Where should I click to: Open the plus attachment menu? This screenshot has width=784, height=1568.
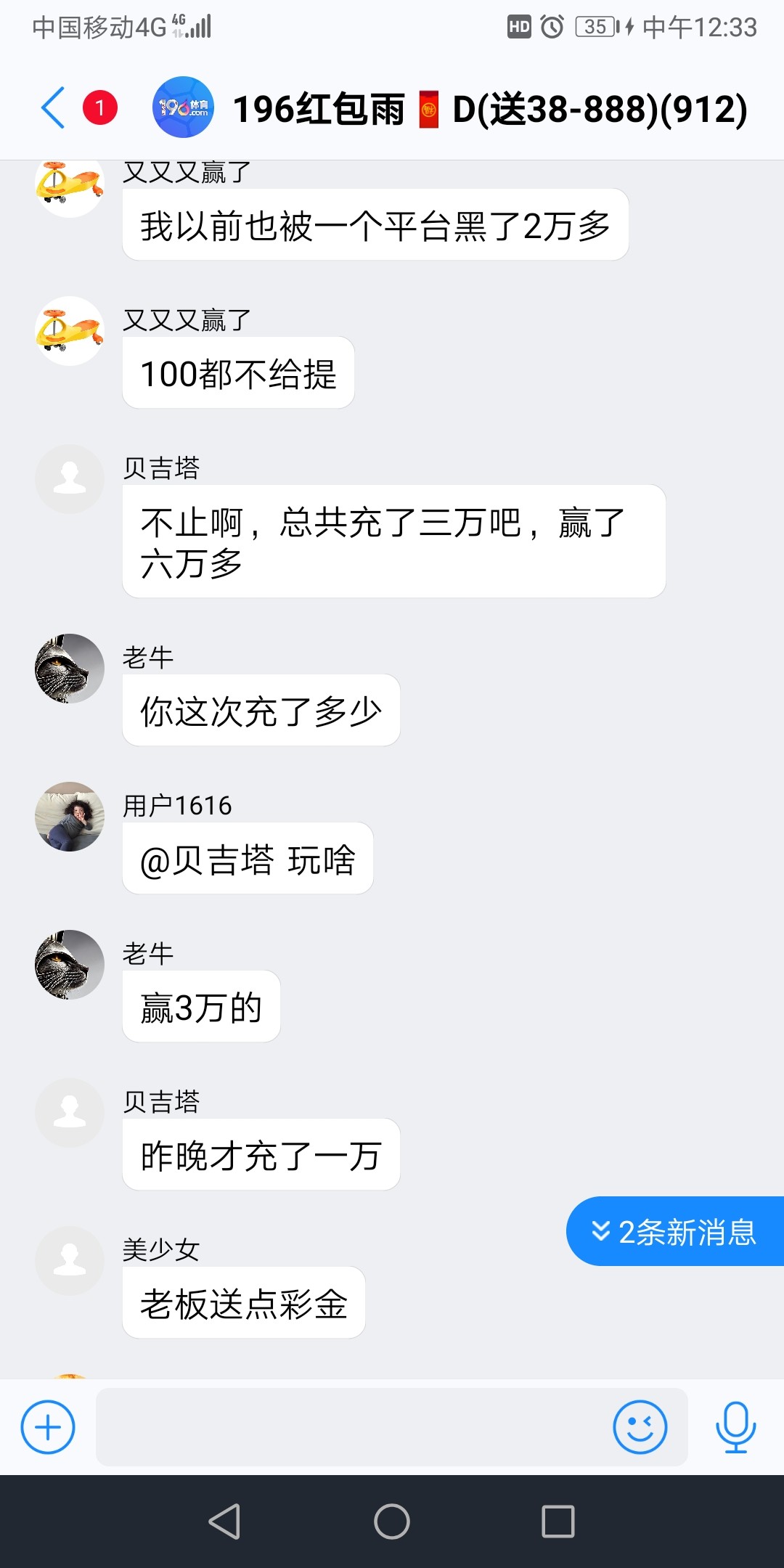coord(48,1427)
